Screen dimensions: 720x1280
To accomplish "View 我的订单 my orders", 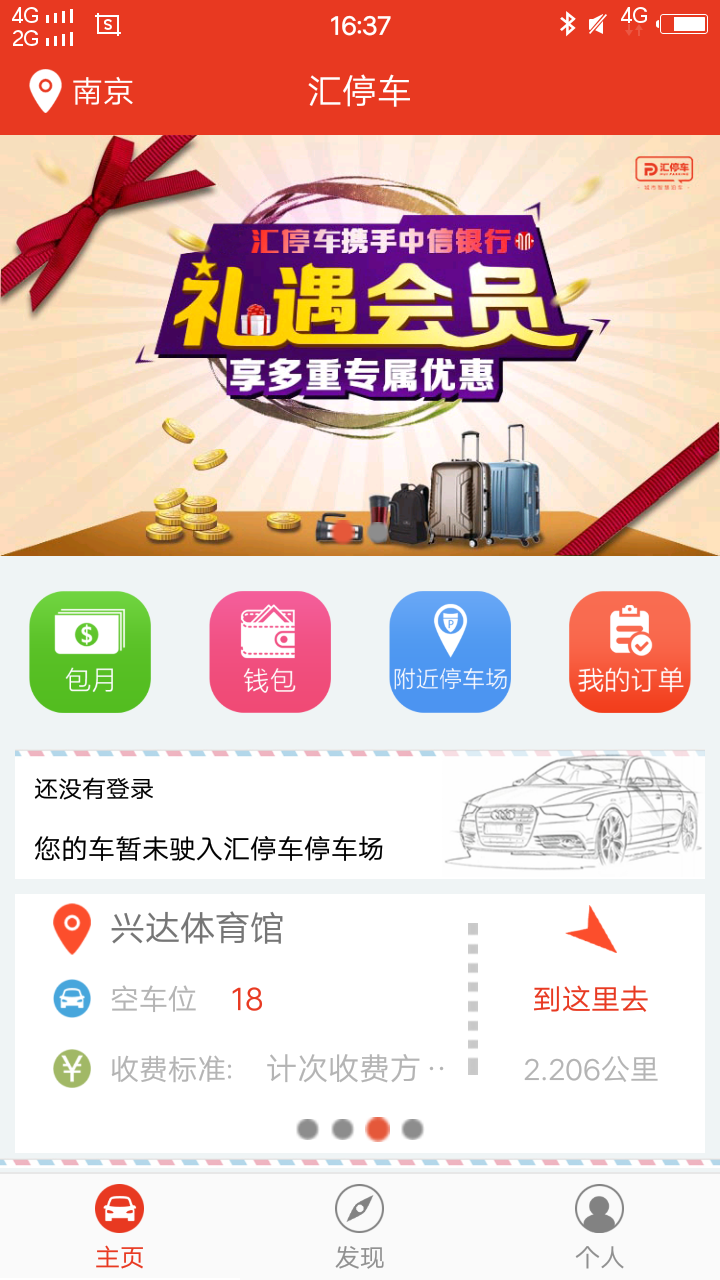I will (630, 652).
